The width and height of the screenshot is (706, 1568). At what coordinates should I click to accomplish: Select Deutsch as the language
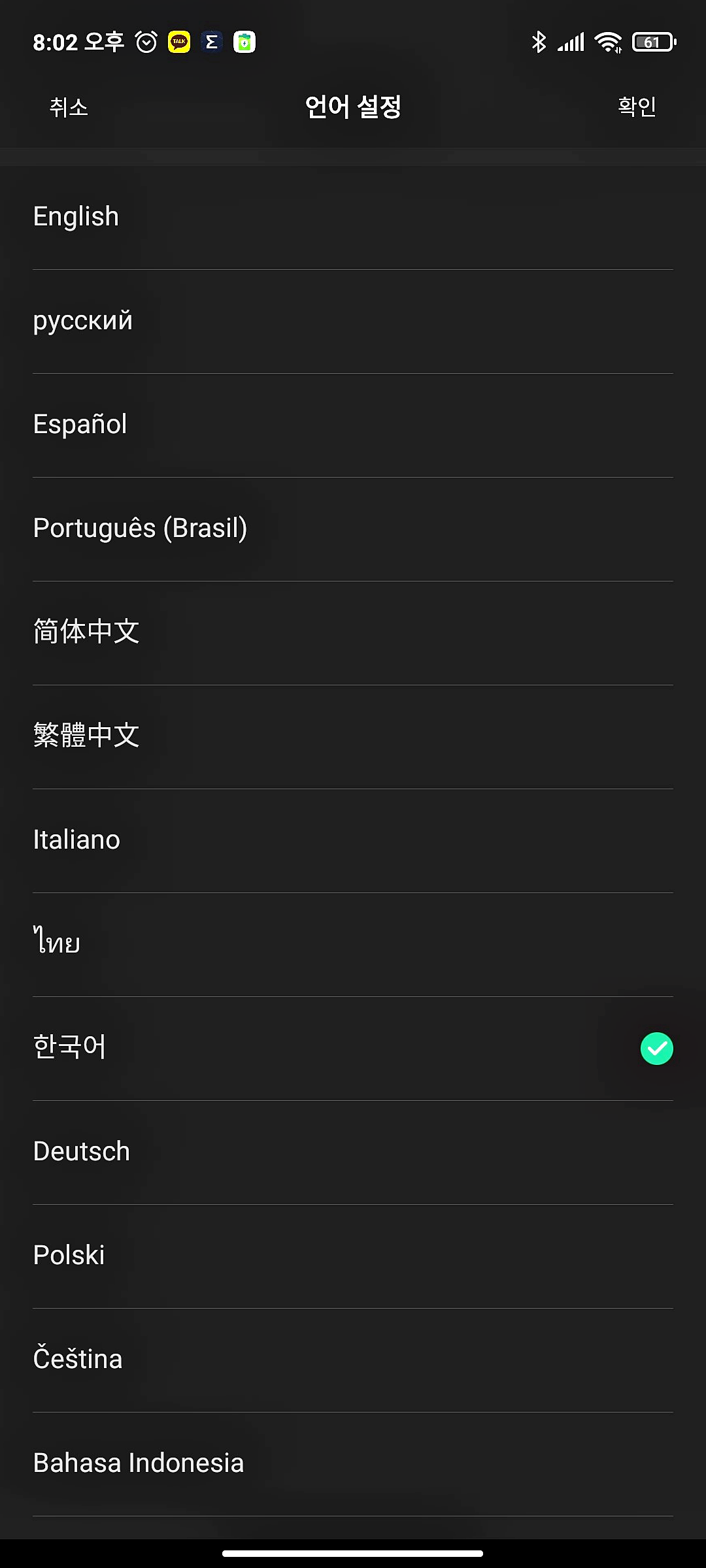(82, 1152)
